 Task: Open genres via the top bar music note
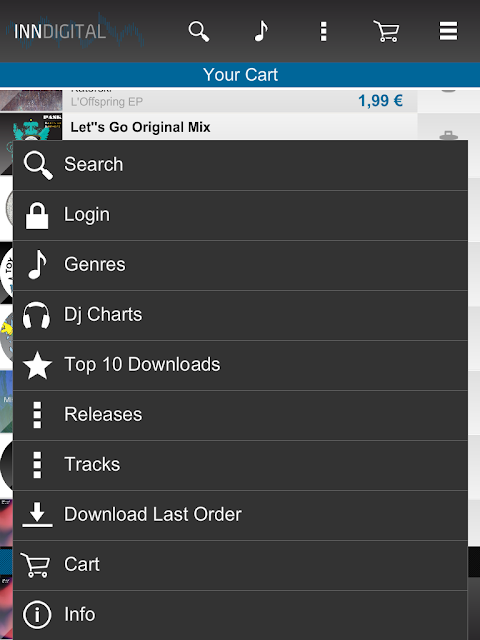point(261,31)
